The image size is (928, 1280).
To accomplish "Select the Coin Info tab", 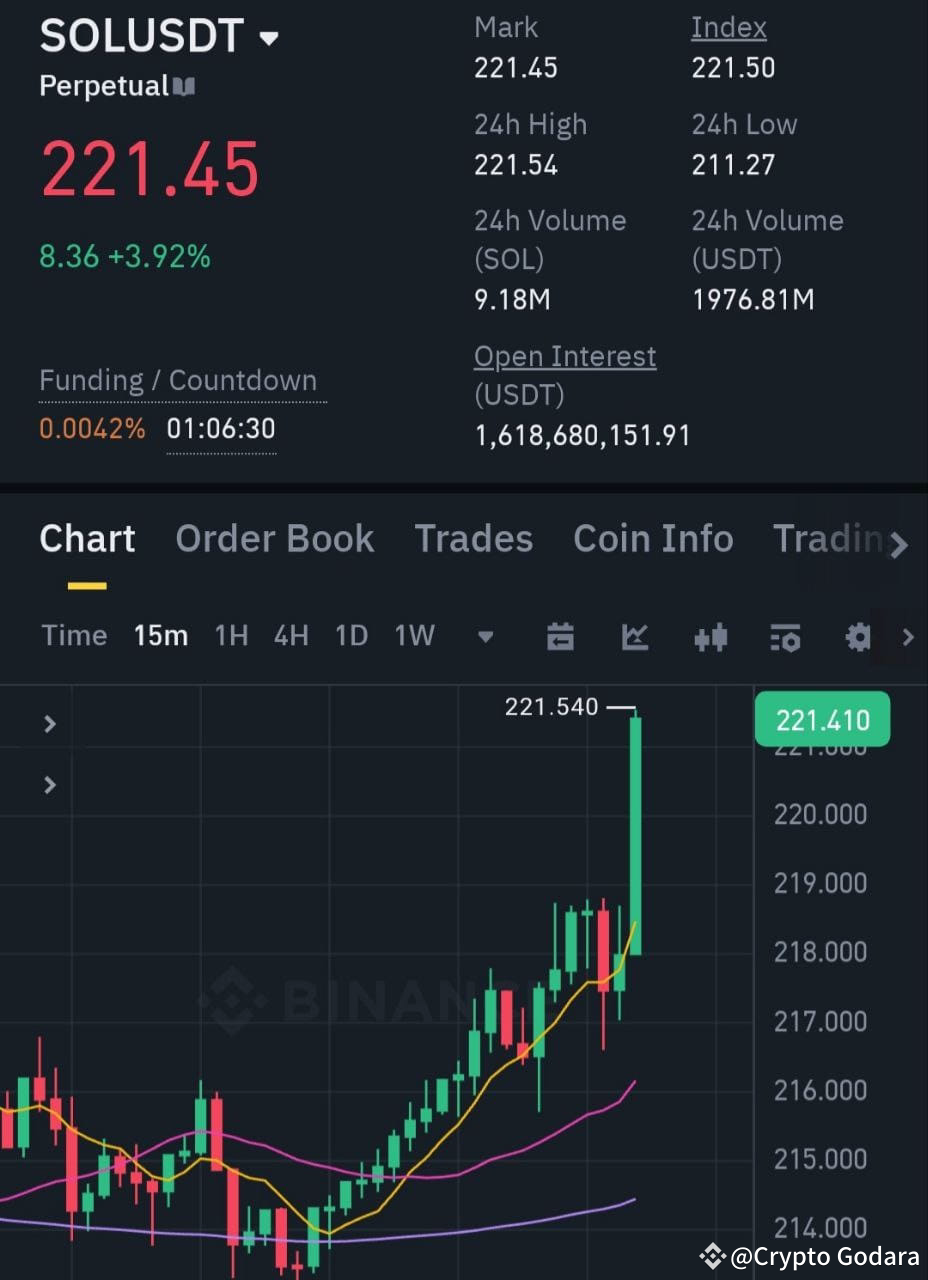I will (653, 538).
